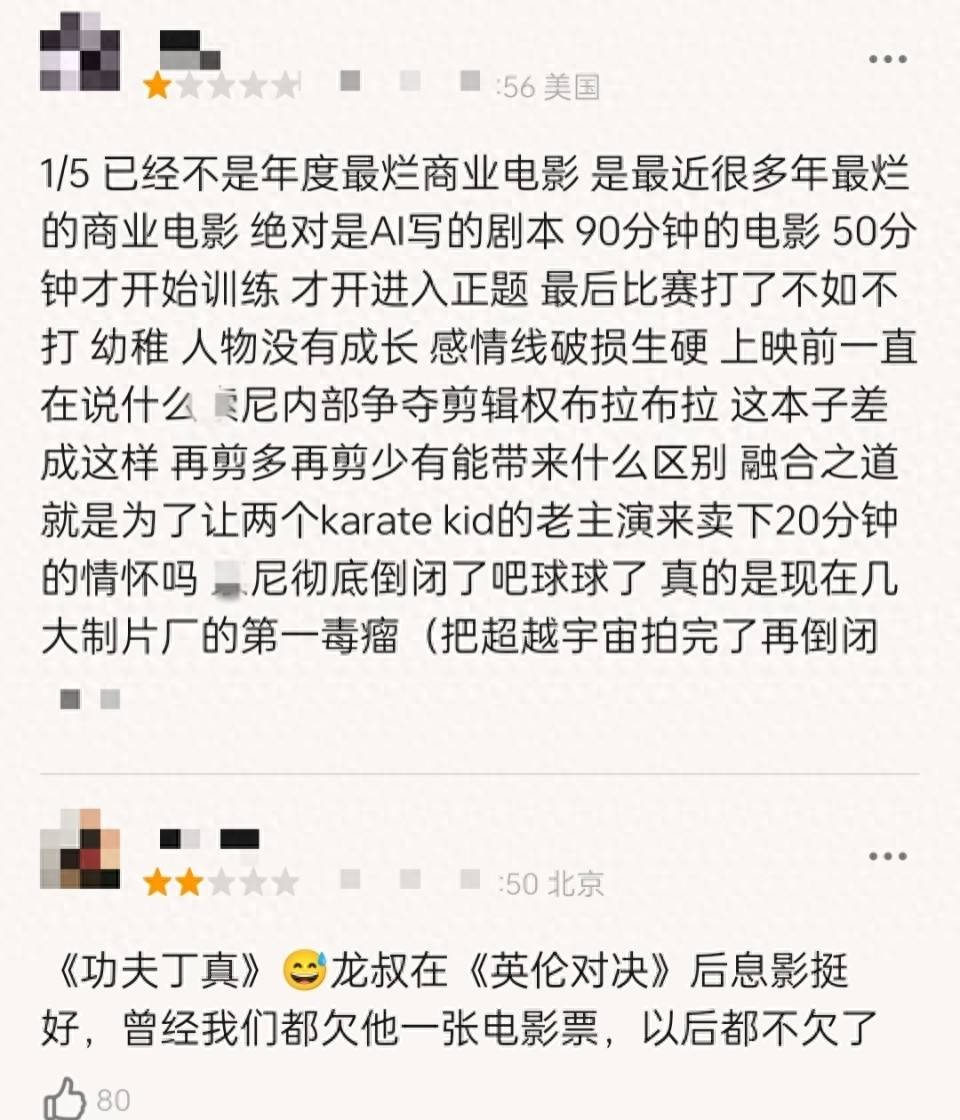Open overflow menu on the 北京 two-star review
This screenshot has width=960, height=1120.
pyautogui.click(x=887, y=856)
